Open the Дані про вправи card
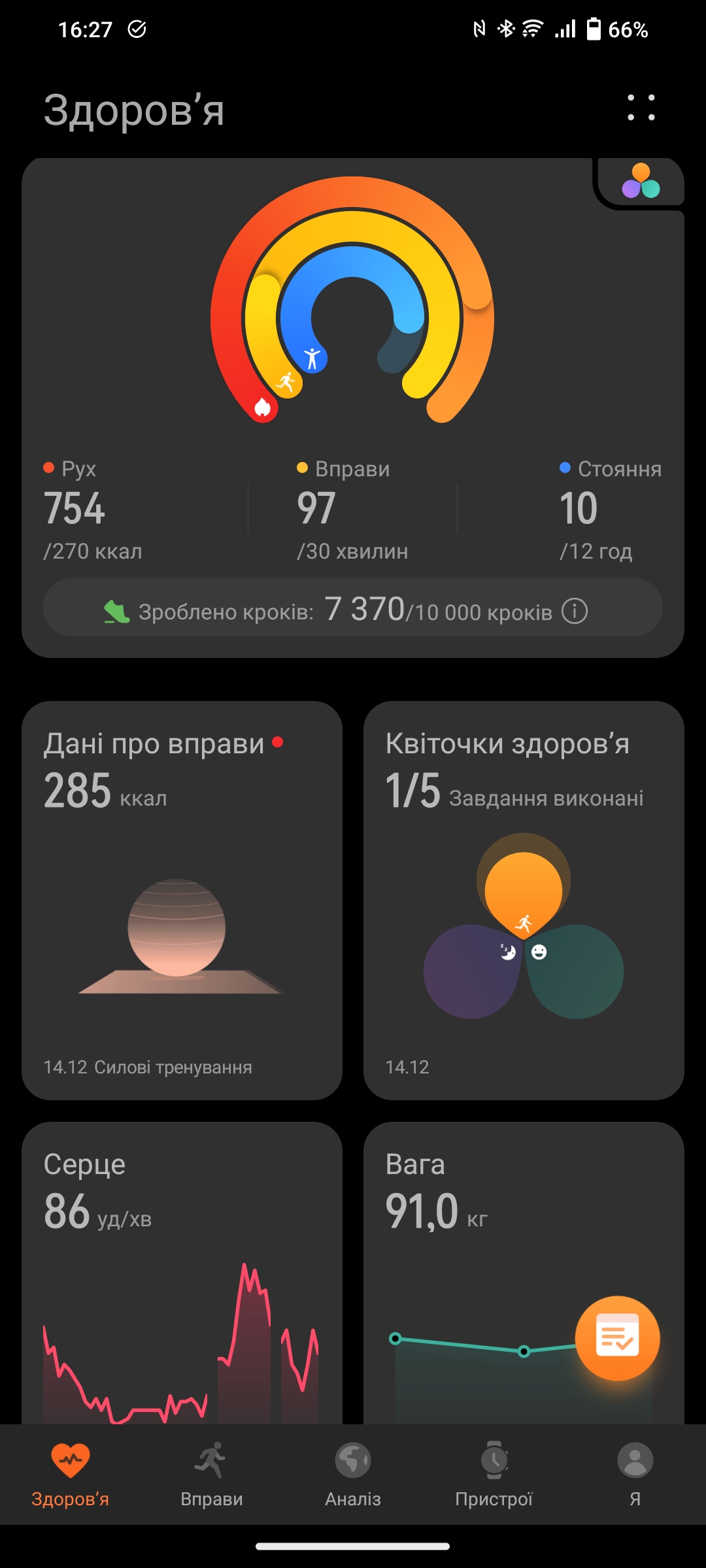The height and width of the screenshot is (1568, 706). click(182, 900)
